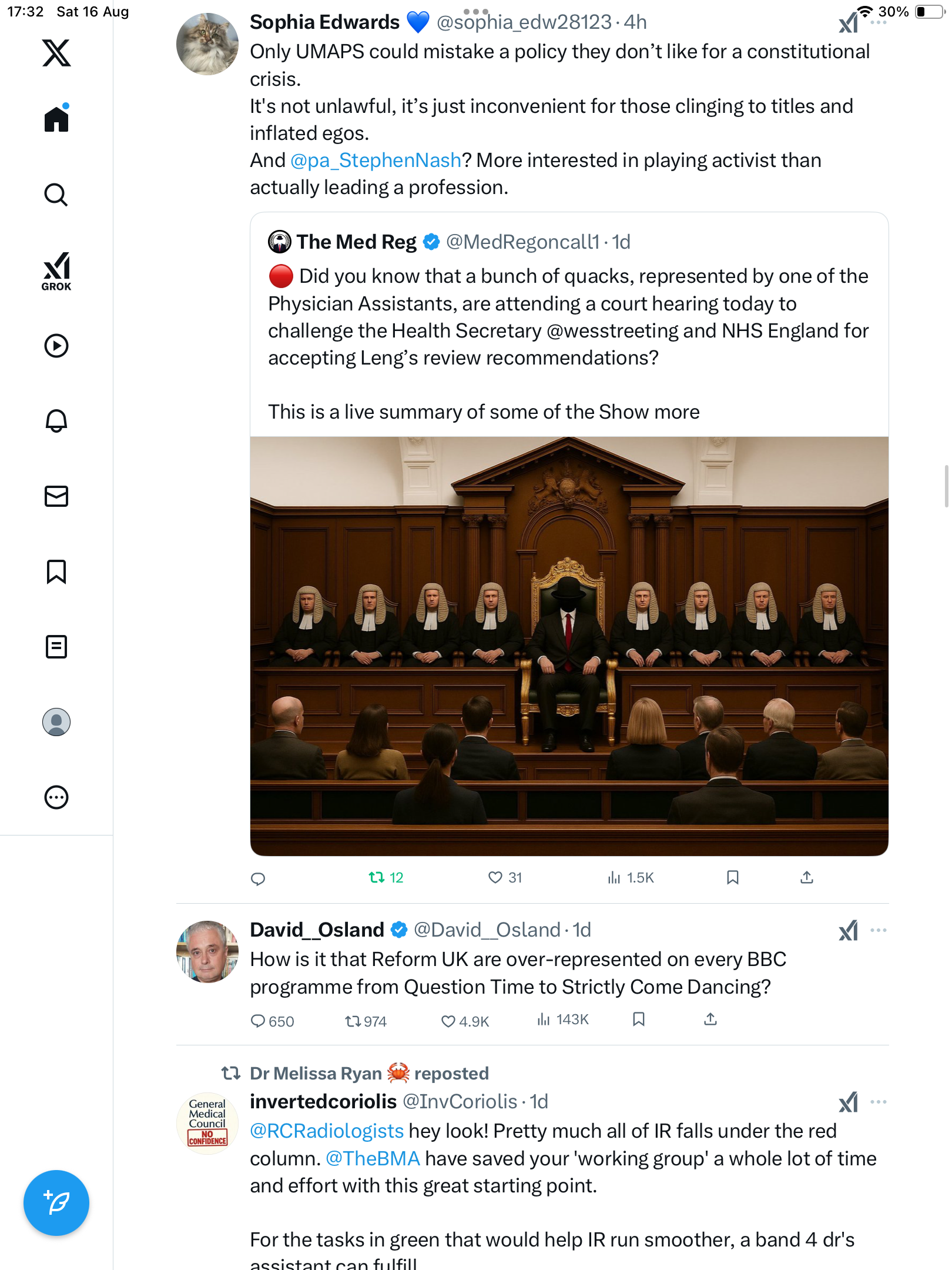Compose a new post
The image size is (952, 1270).
pos(56,1203)
